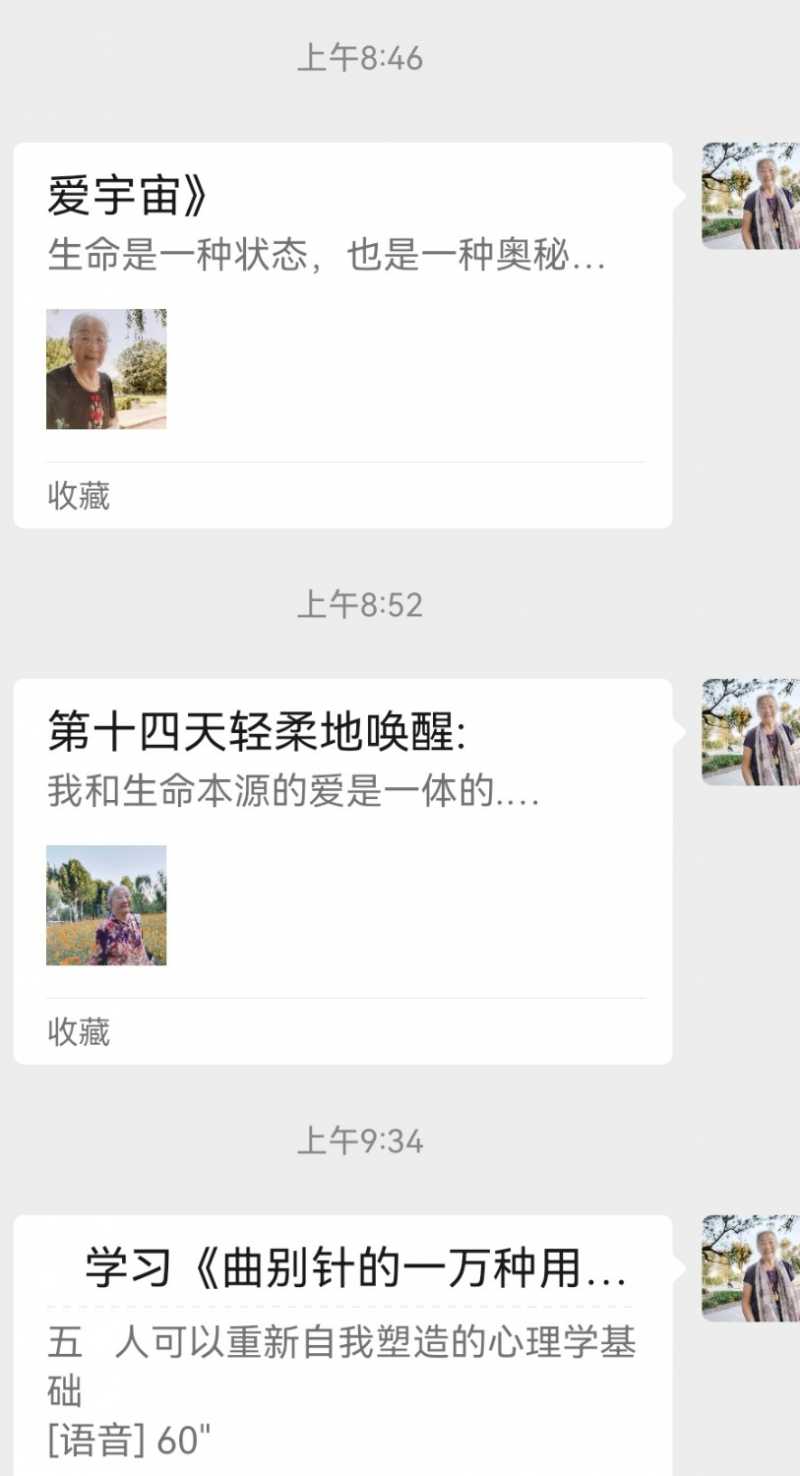Tap the 上午8:46 timestamp
Image resolution: width=800 pixels, height=1476 pixels.
point(360,58)
